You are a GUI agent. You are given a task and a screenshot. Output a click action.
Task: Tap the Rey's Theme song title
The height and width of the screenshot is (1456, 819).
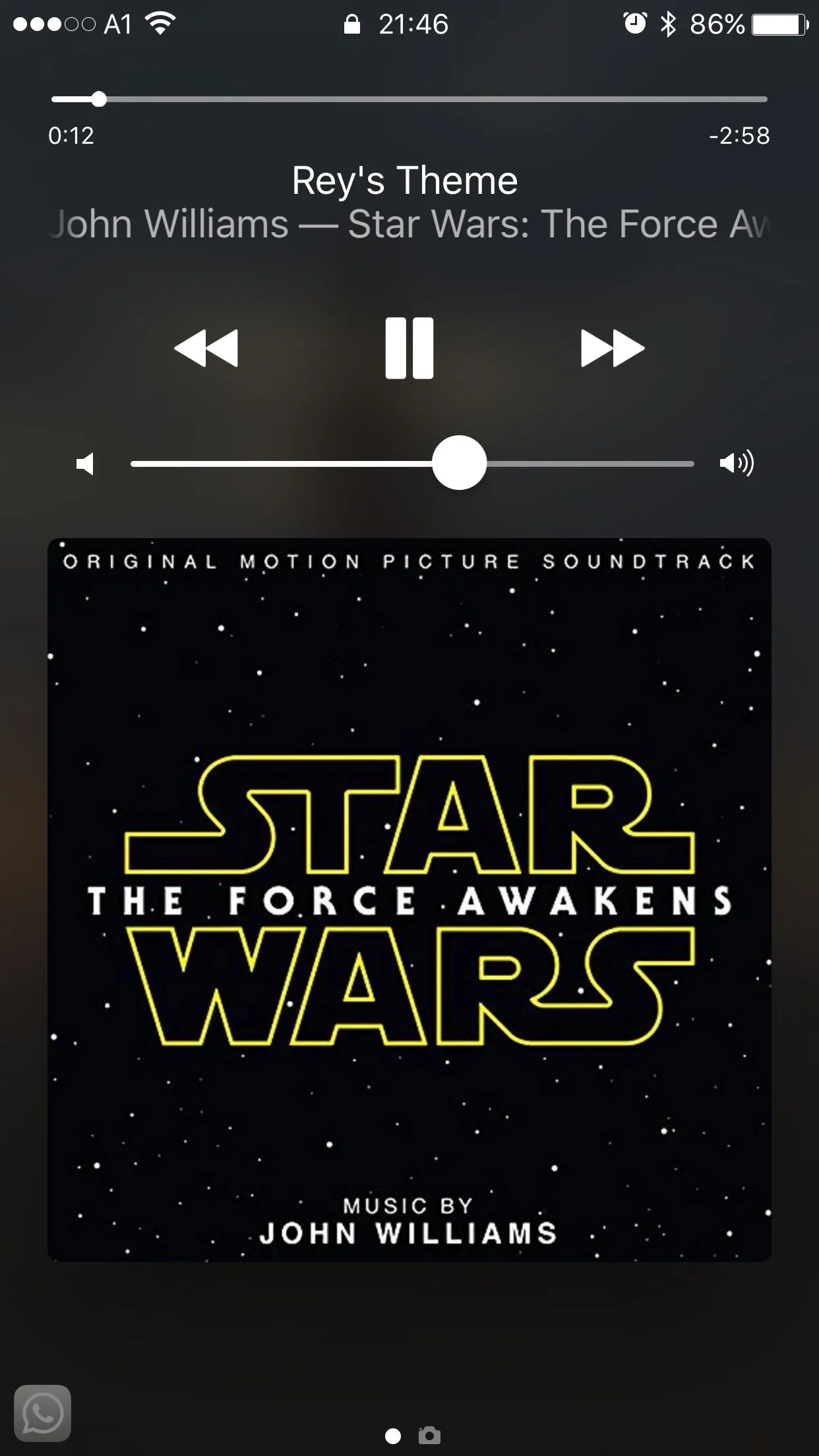click(x=405, y=181)
